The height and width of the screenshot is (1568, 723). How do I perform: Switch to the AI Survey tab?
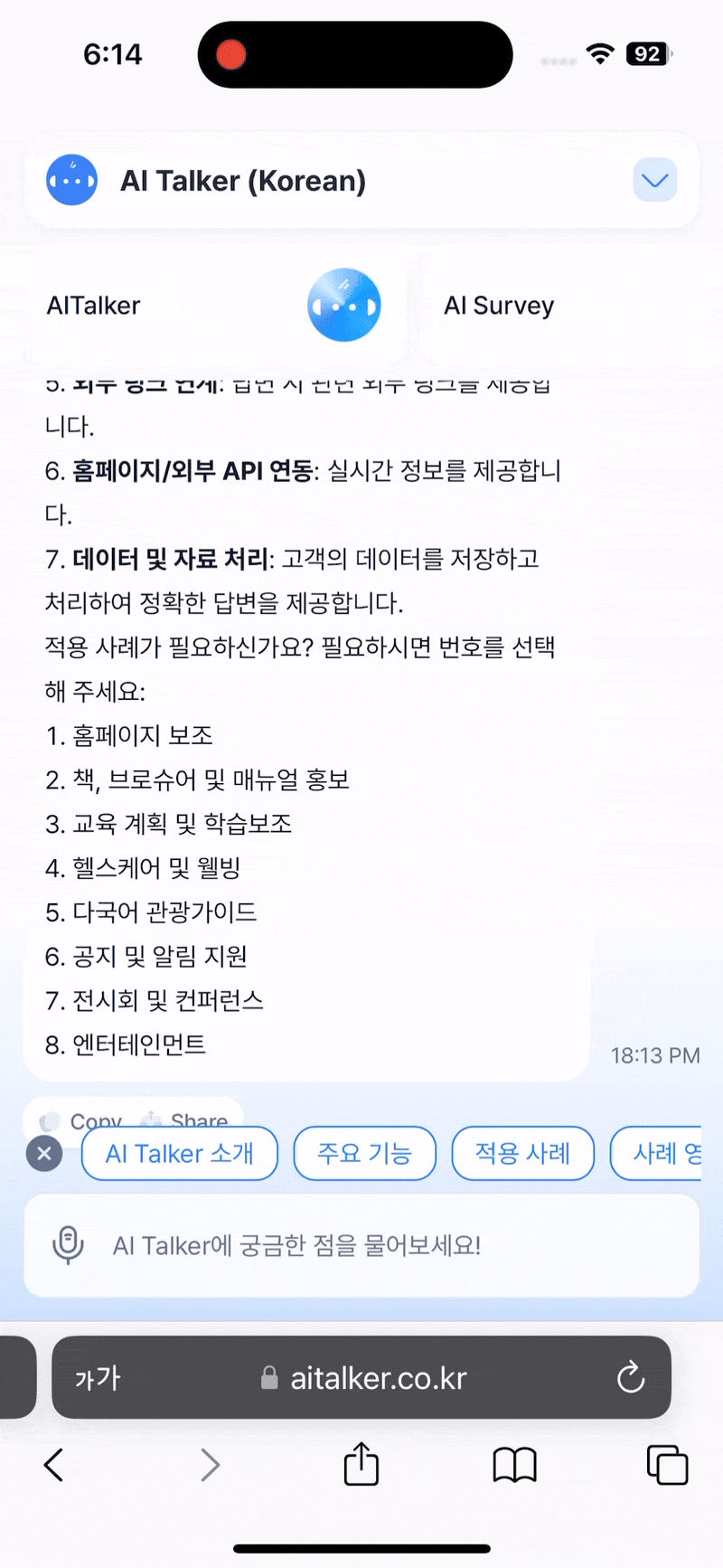click(499, 306)
